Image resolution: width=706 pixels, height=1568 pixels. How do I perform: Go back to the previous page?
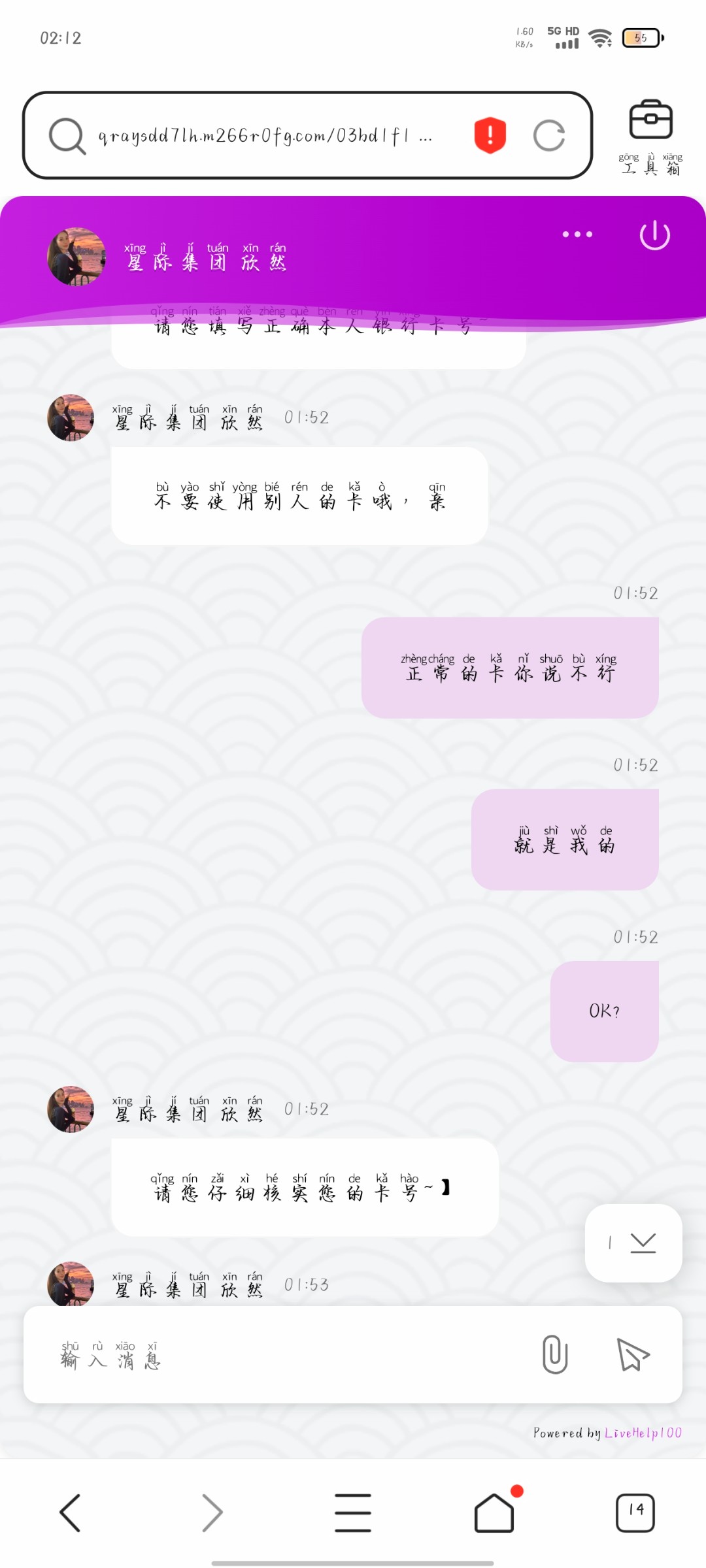click(70, 1512)
